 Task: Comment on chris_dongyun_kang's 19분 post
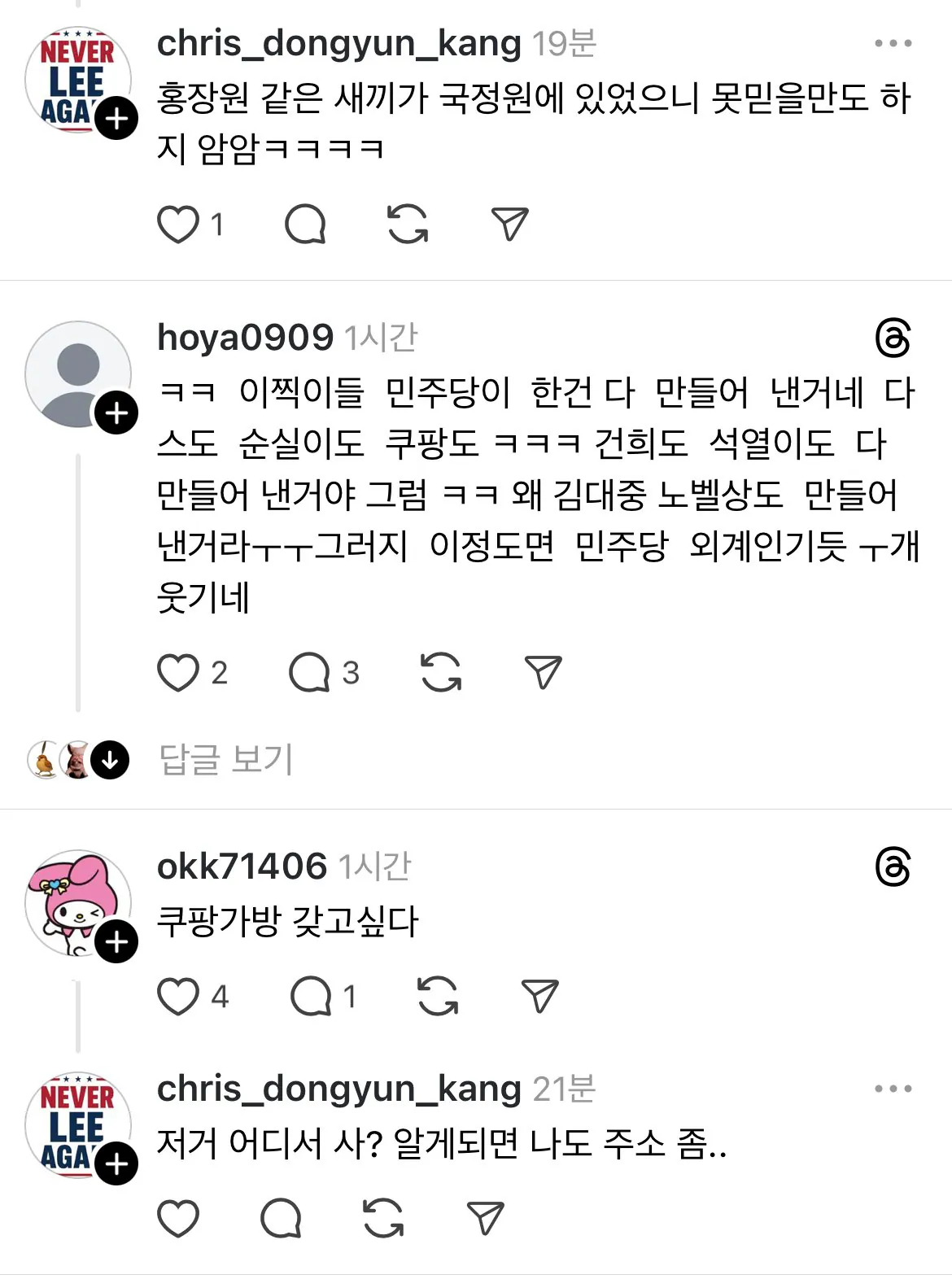point(306,225)
